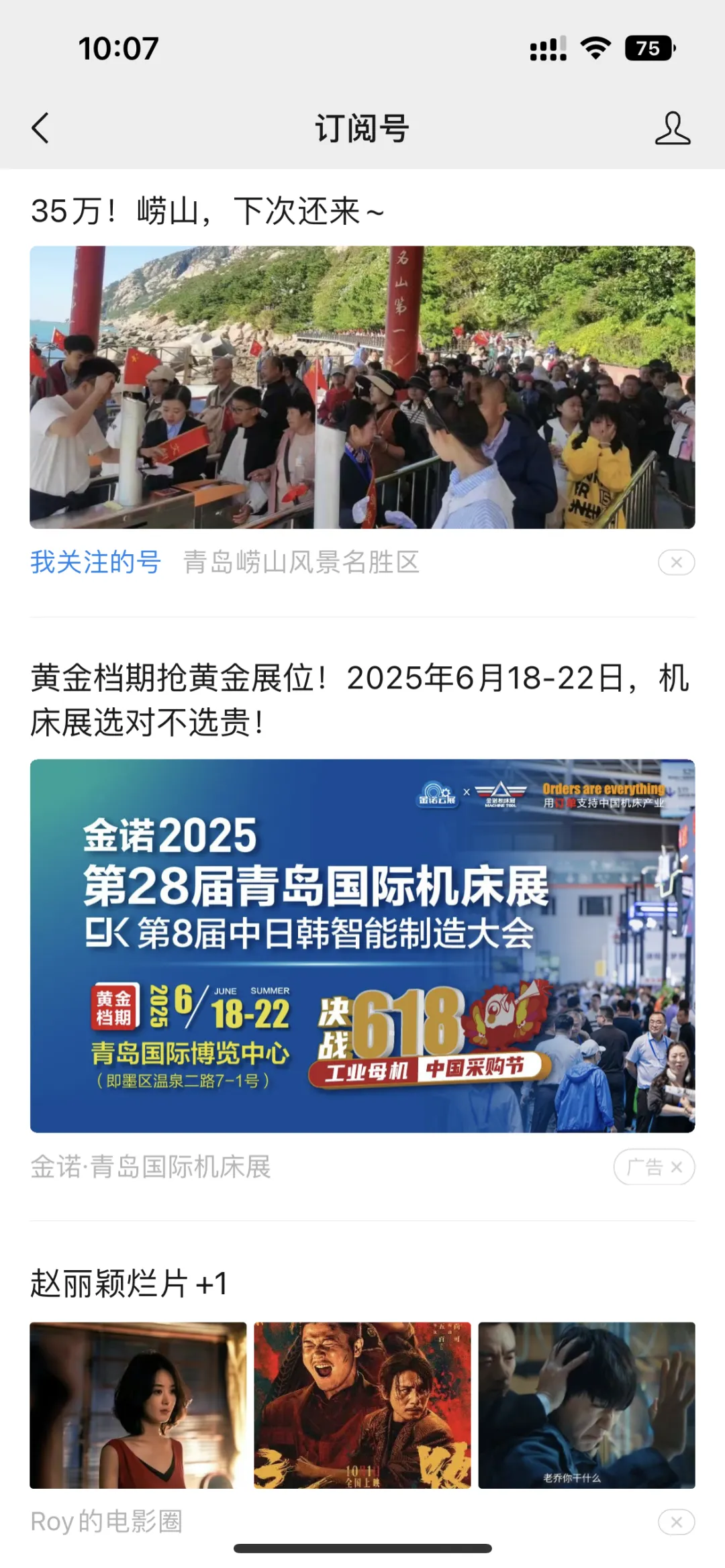Open ad headline 黄金档期抢黄金展位
Image resolution: width=725 pixels, height=1568 pixels.
point(360,700)
